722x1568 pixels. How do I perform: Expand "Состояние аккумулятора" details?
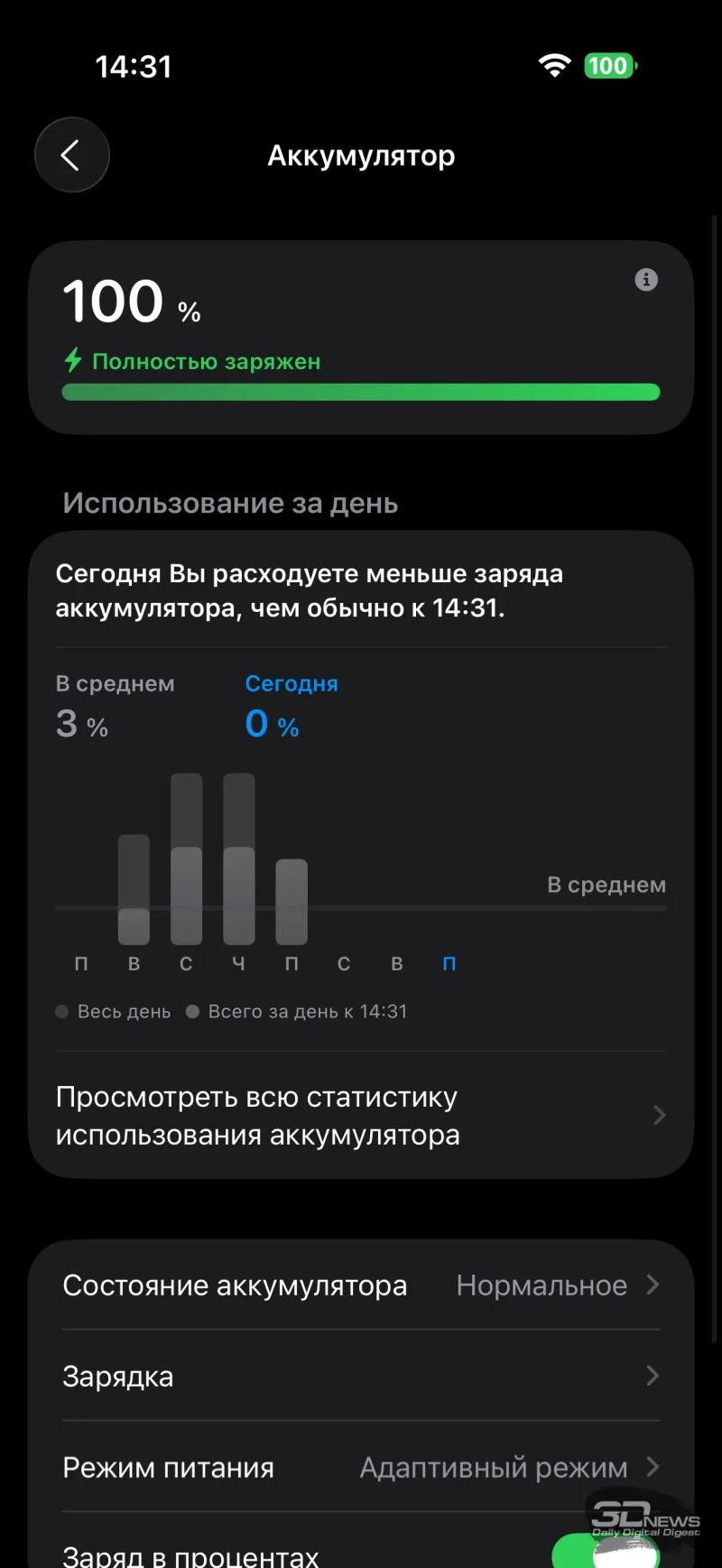361,1285
